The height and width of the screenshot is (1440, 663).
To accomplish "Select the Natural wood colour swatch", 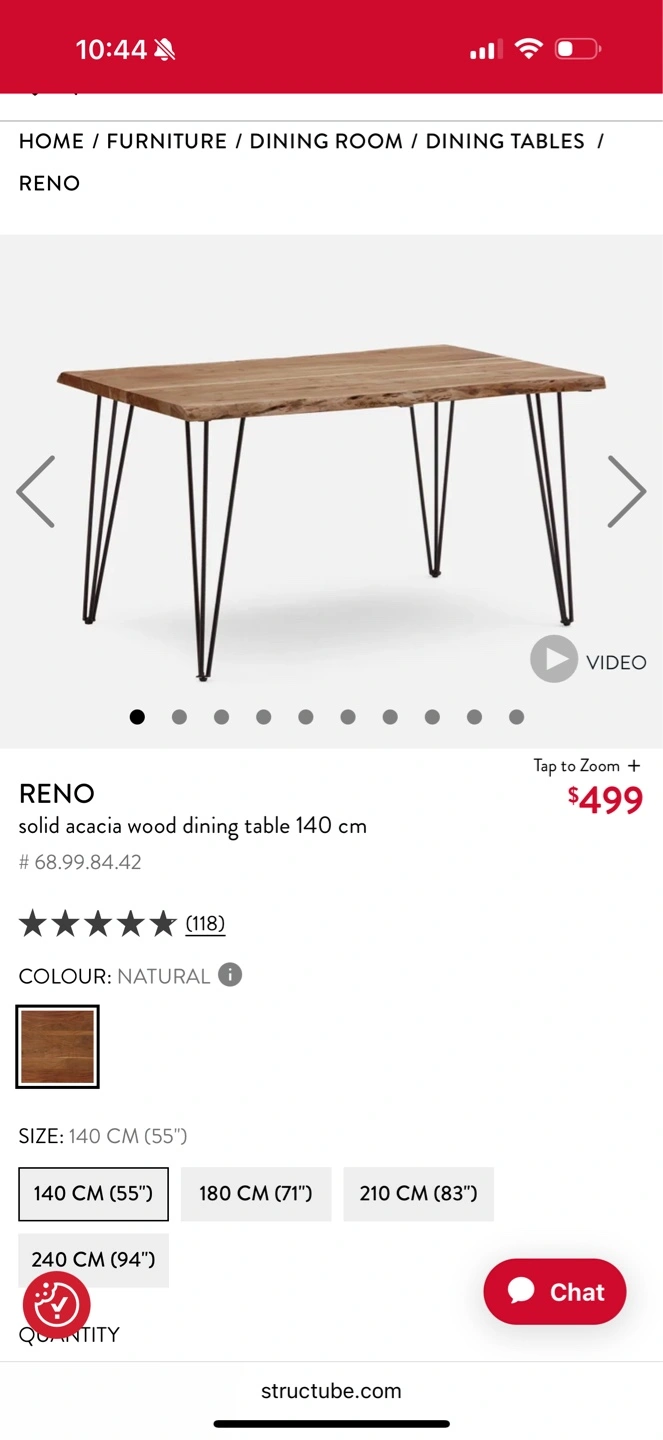I will coord(58,1046).
